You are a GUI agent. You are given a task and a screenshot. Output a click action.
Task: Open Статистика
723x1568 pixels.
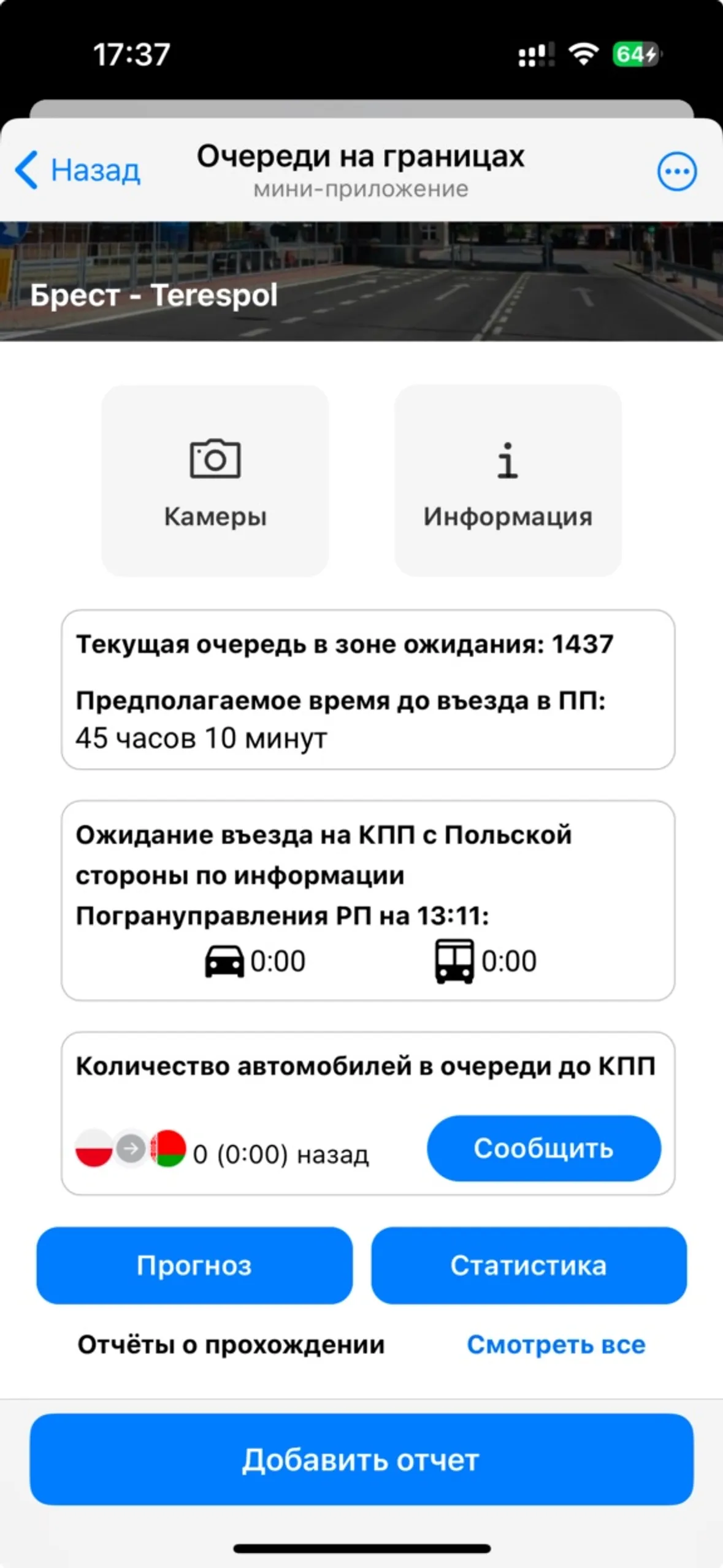[529, 1265]
